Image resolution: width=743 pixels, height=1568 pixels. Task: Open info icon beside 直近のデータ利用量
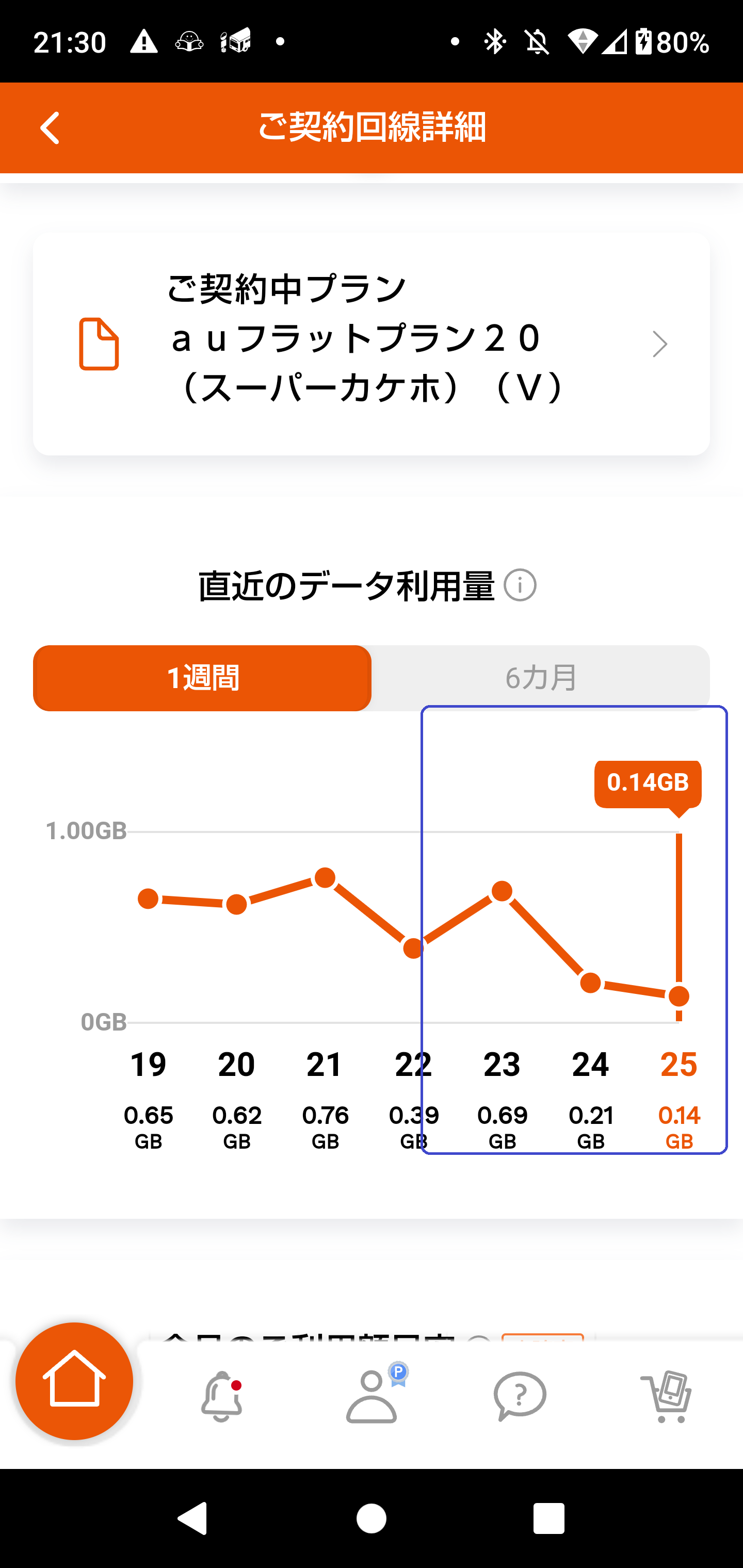520,585
